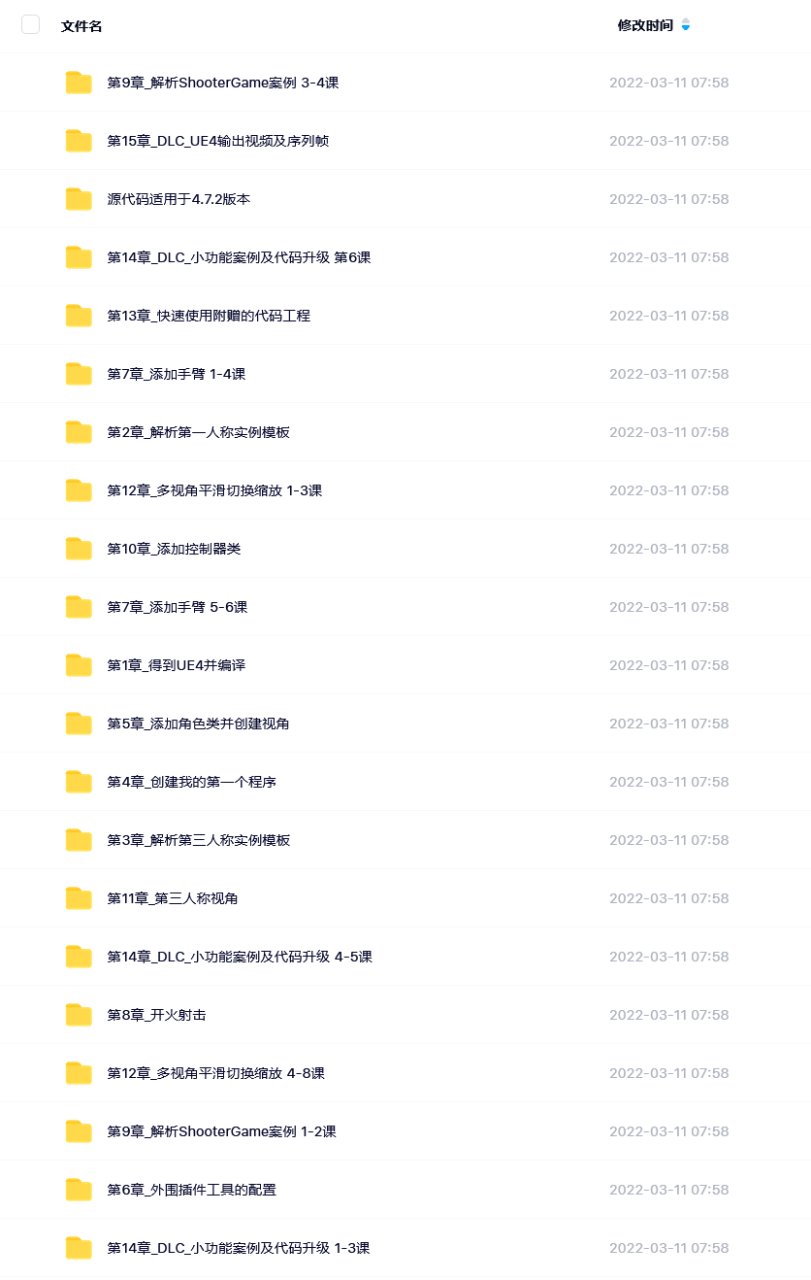Open 第5章_添加角色类并创建视角 folder
Viewport: 811px width, 1280px height.
coord(198,723)
